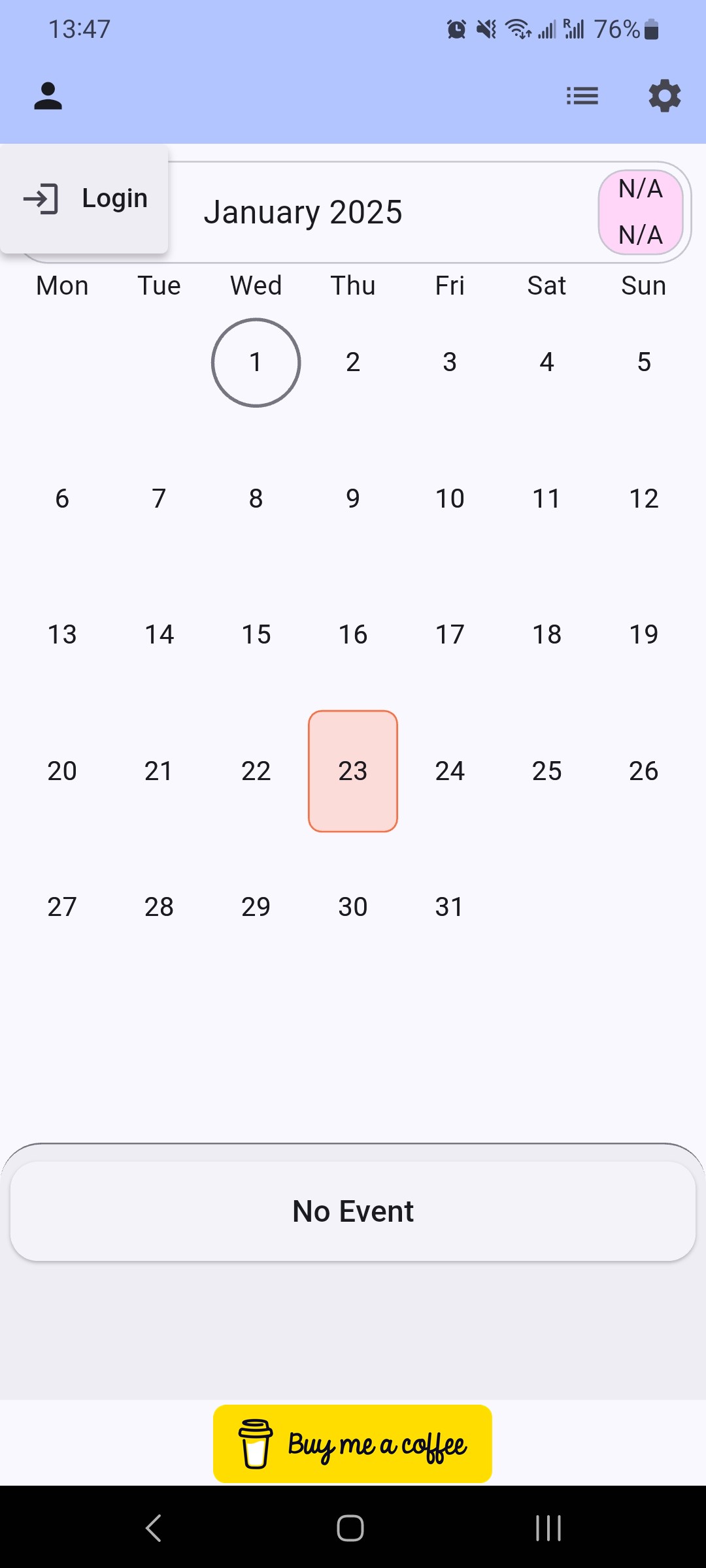Open the settings gear
Screen dimensions: 706x1568
[665, 96]
